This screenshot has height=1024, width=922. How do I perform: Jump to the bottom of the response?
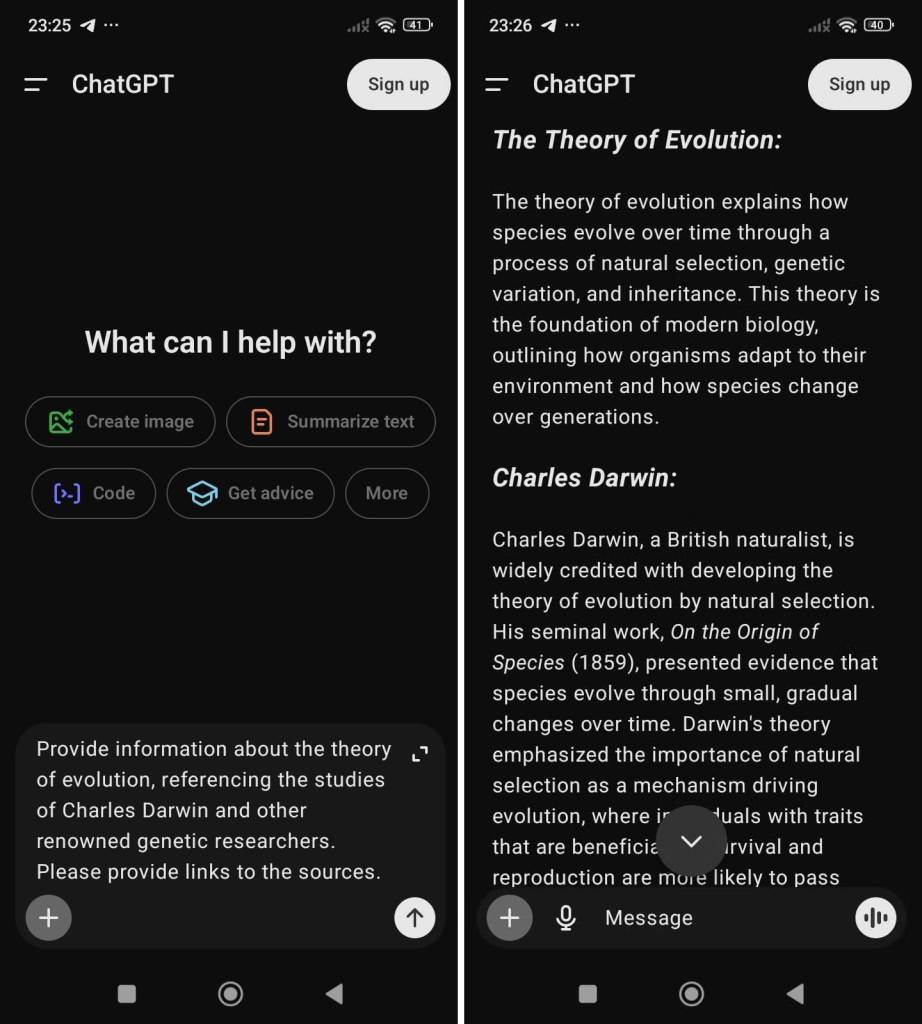click(x=691, y=841)
